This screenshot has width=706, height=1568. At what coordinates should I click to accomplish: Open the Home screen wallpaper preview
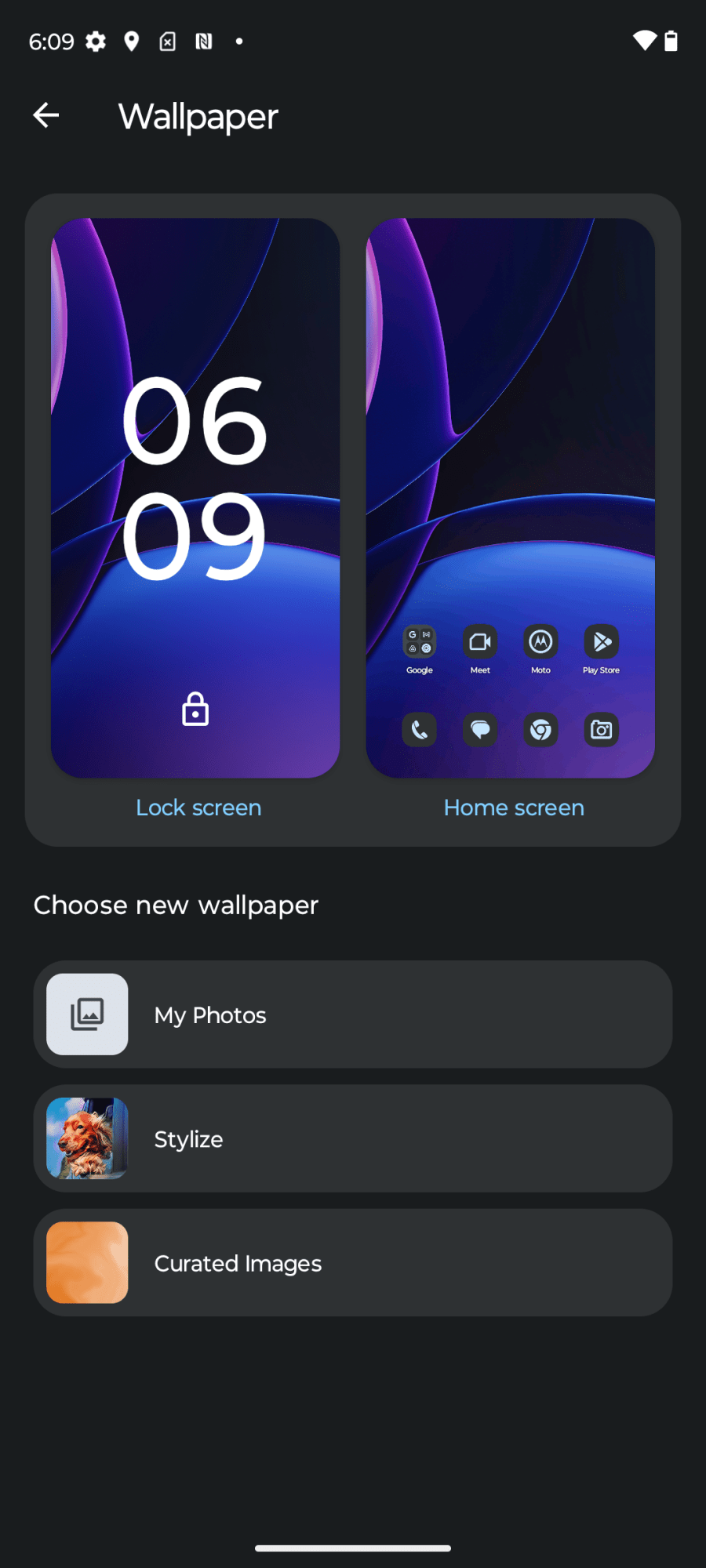510,498
